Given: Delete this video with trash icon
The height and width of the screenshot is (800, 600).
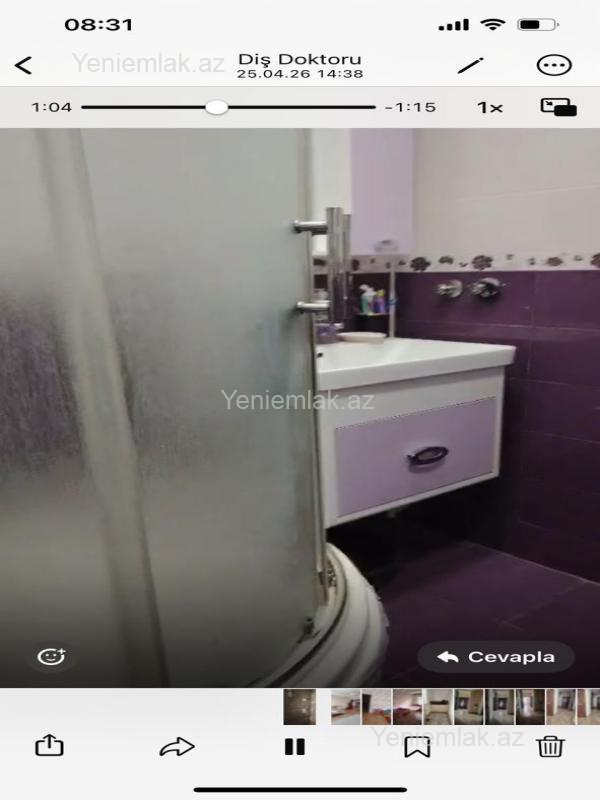Looking at the screenshot, I should 550,746.
